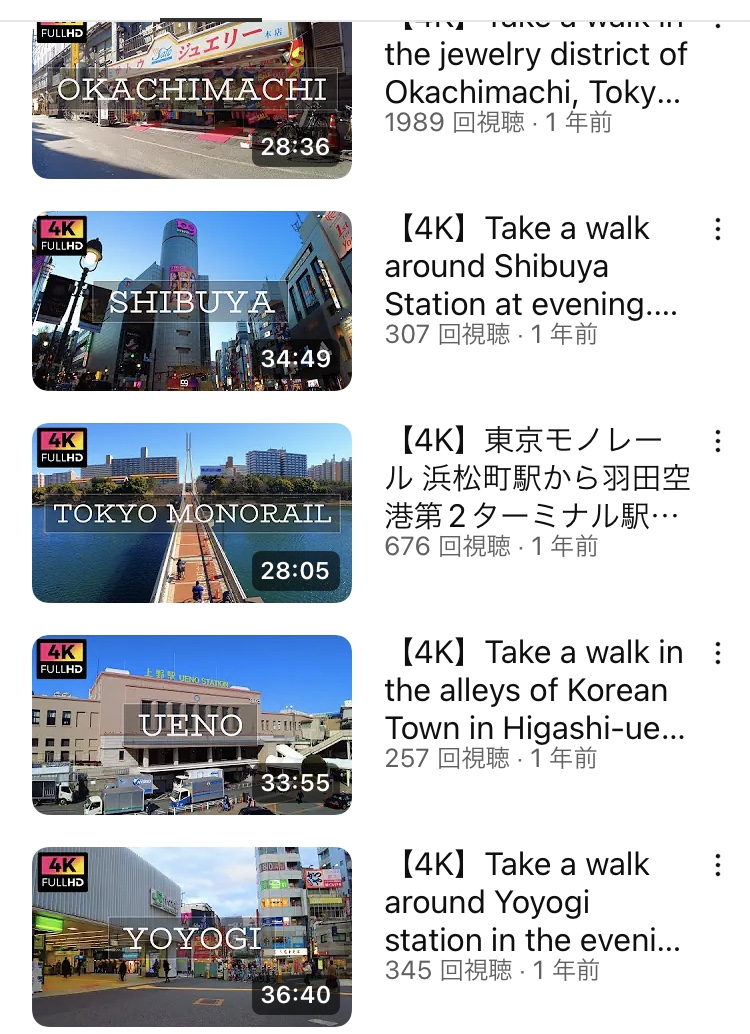Open more options for Korean Town video
The width and height of the screenshot is (750, 1034).
[x=718, y=653]
